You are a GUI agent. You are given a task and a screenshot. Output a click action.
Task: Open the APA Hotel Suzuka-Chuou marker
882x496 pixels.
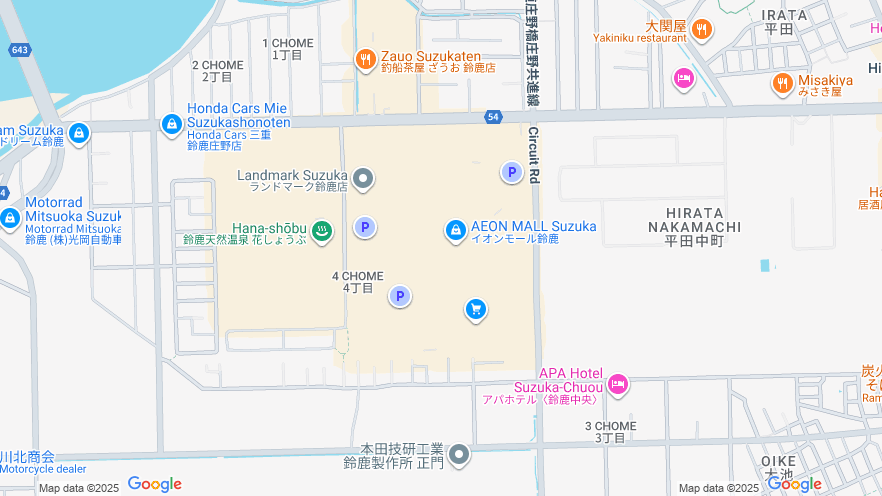619,383
